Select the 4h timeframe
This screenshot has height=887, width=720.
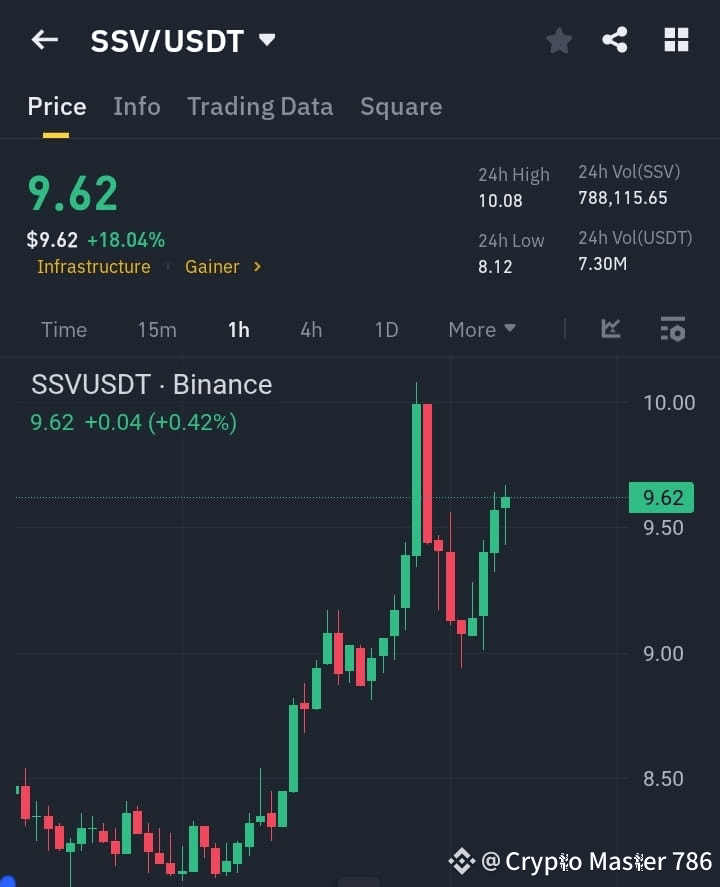click(x=311, y=329)
